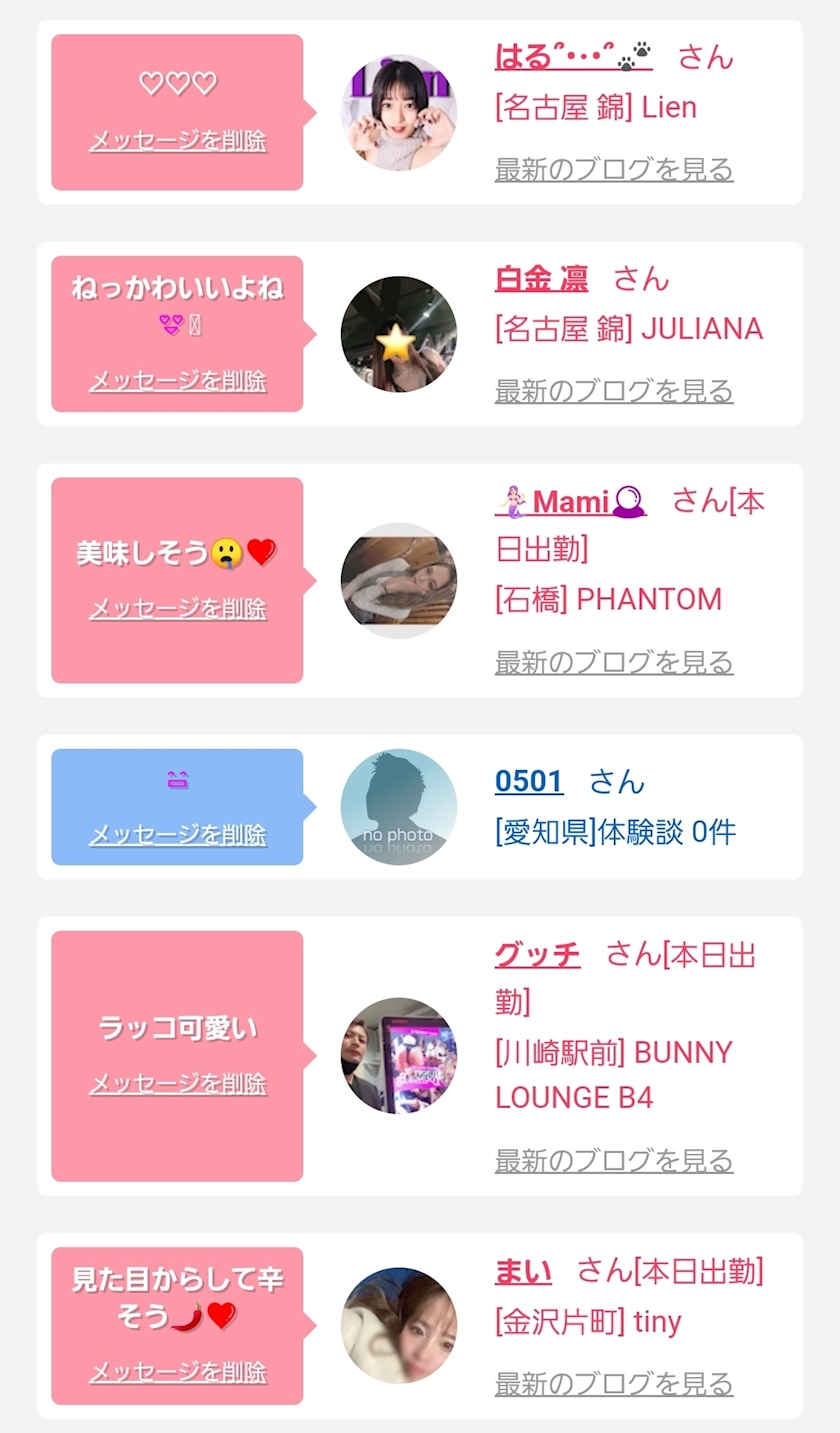View 白金 凛's latest blog

click(614, 392)
